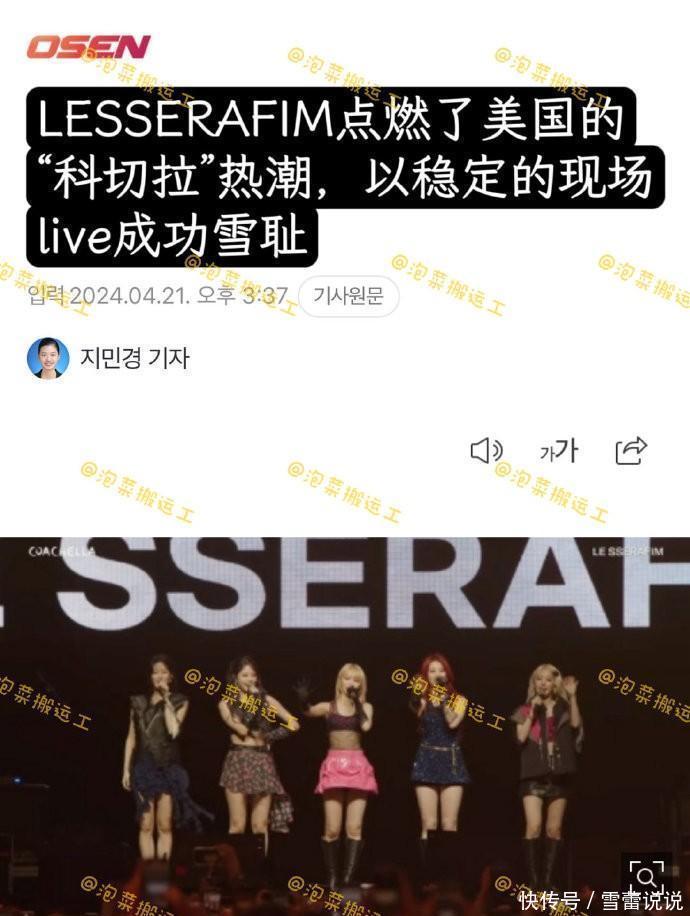Image resolution: width=690 pixels, height=916 pixels.
Task: Tap the image search magnifier icon
Action: click(x=646, y=876)
